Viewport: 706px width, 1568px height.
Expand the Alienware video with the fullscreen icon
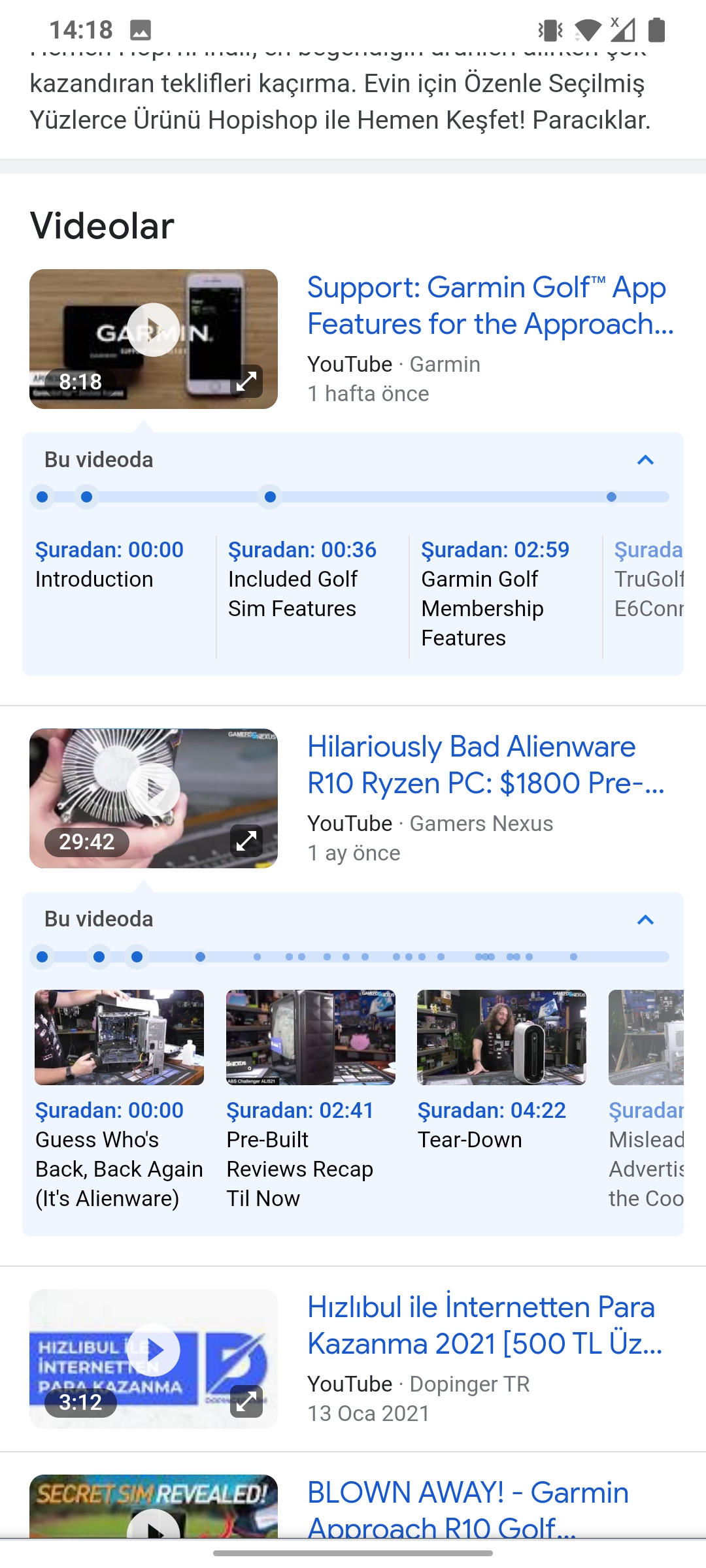click(x=246, y=840)
